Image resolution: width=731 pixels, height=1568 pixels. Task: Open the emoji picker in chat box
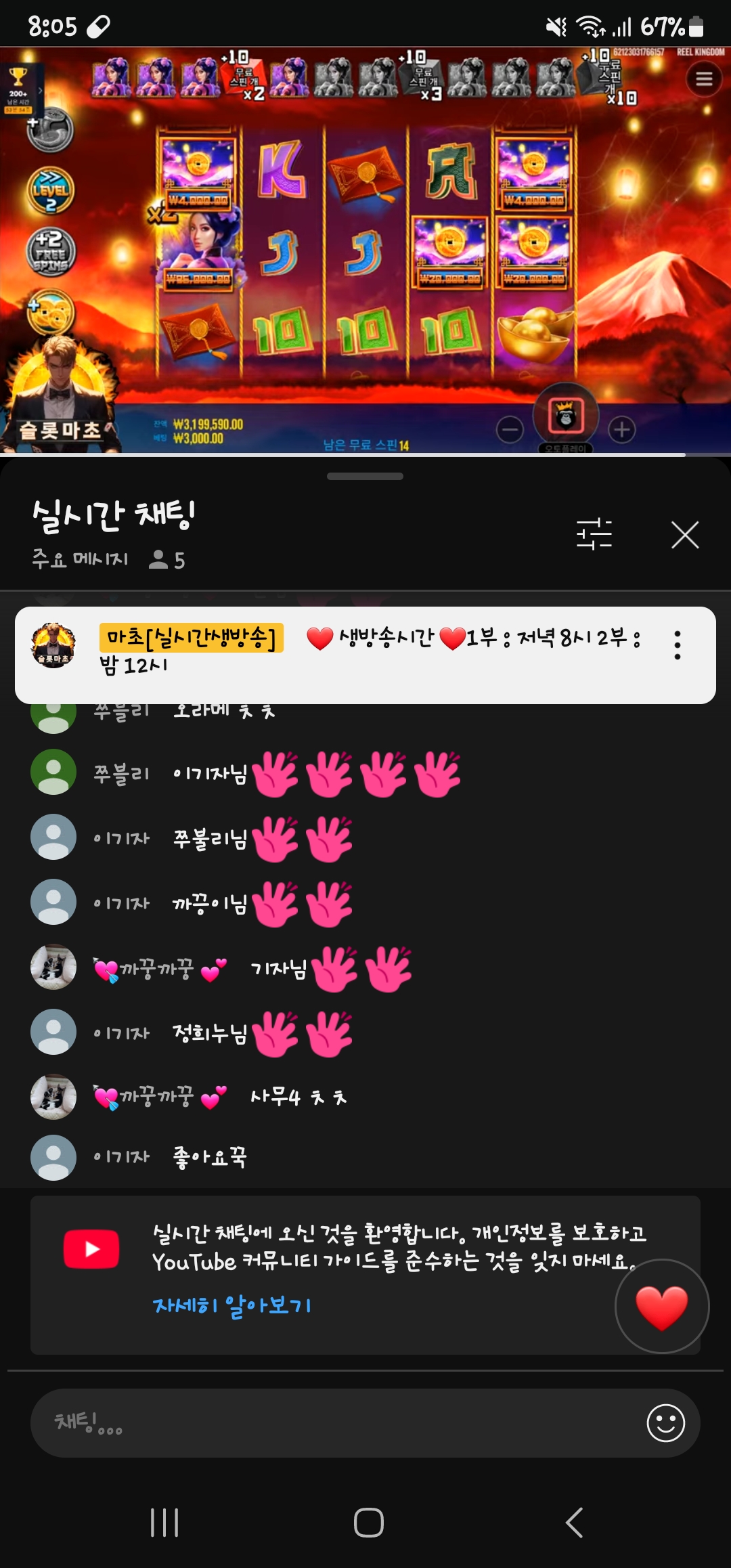[x=665, y=1422]
